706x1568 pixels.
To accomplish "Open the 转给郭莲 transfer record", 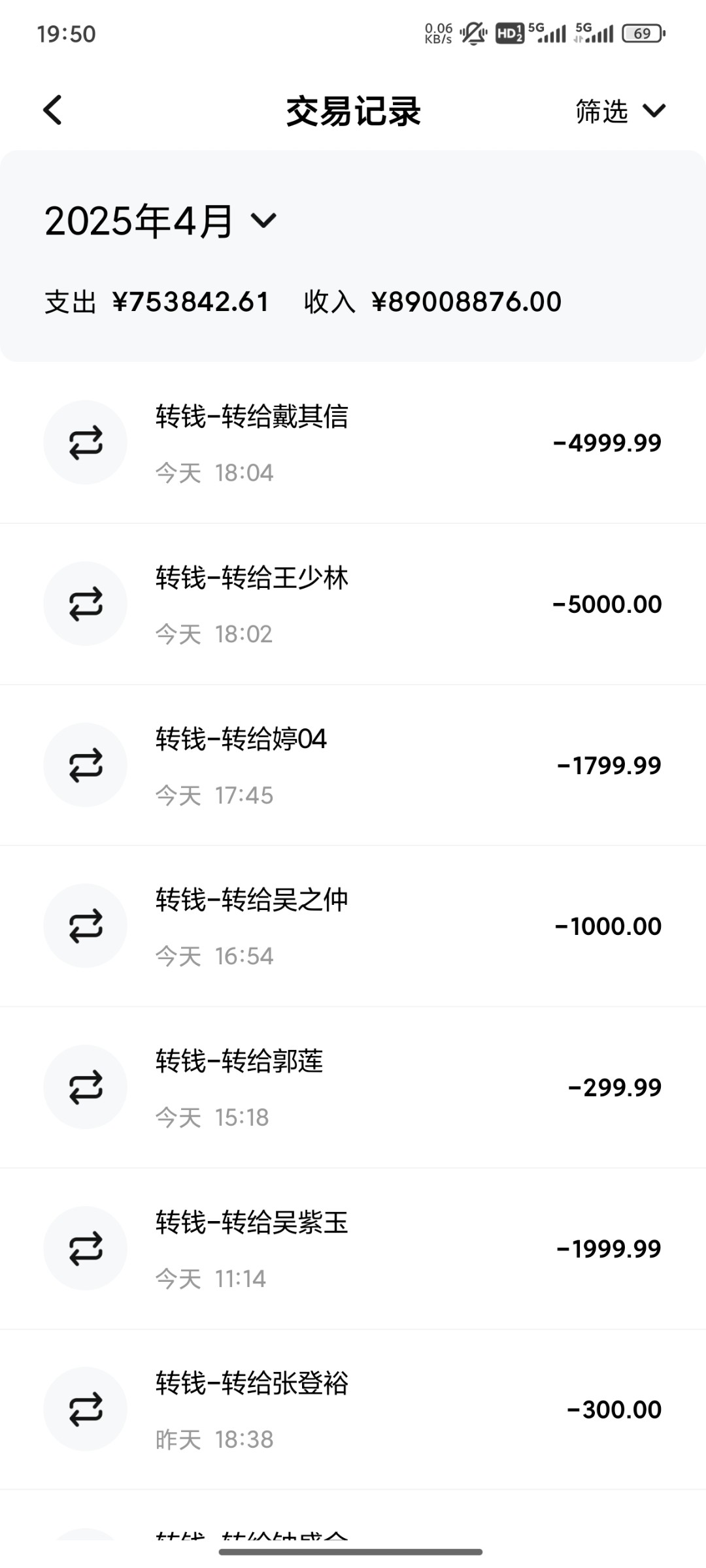I will (353, 1088).
